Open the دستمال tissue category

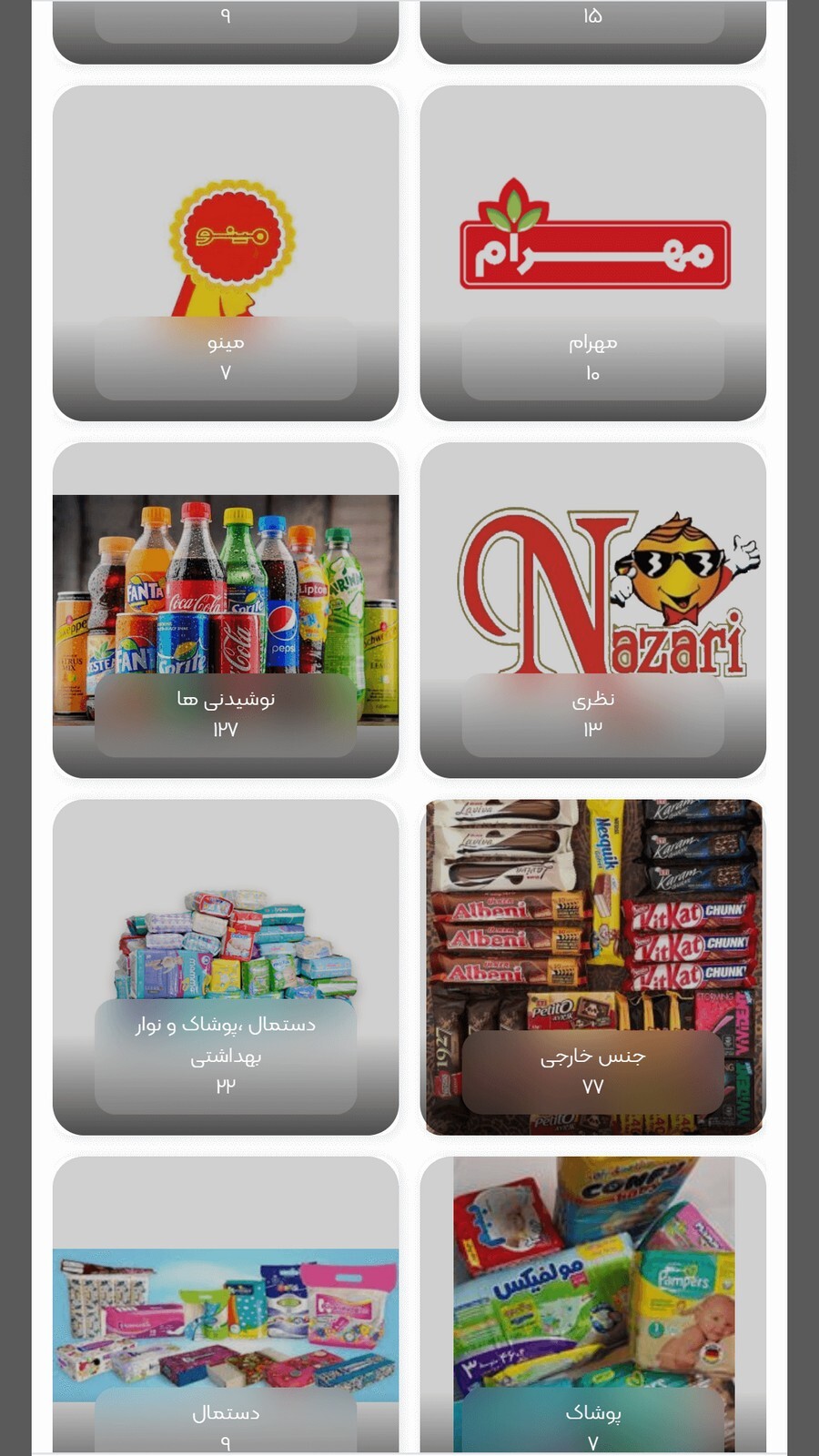[226, 1310]
